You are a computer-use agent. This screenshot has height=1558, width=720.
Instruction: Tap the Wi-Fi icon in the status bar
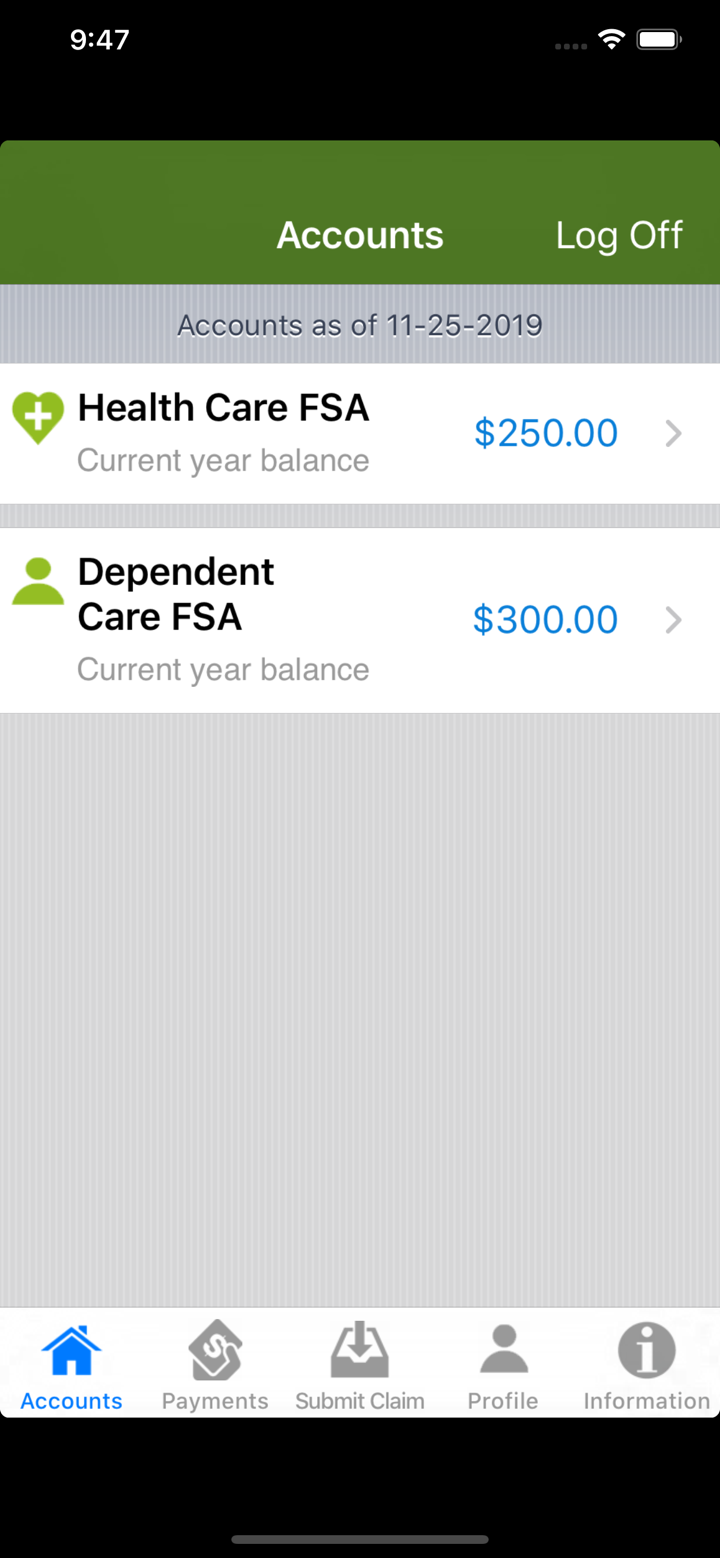pos(611,39)
